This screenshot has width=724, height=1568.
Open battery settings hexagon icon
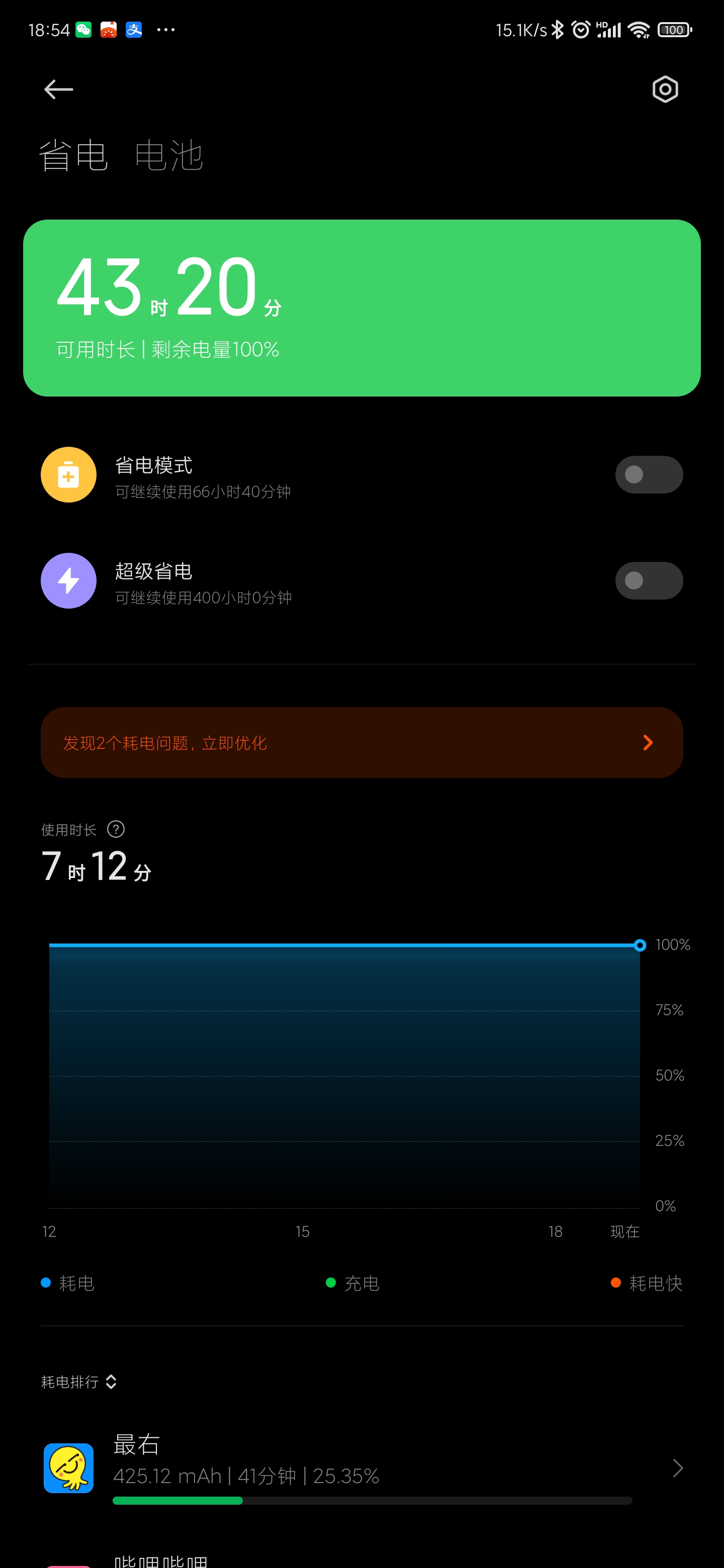(x=665, y=89)
